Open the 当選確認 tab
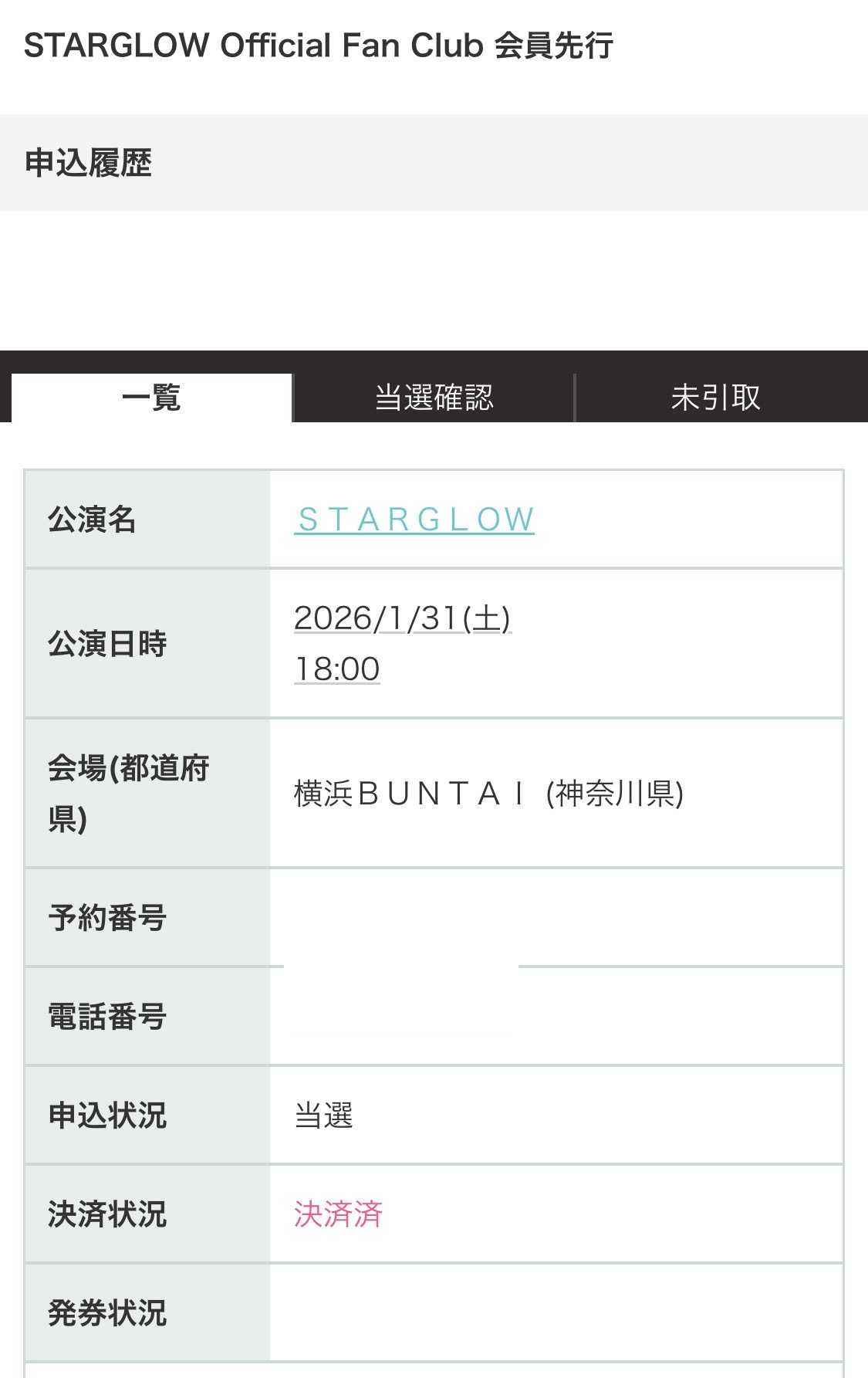Screen dimensions: 868x1378 point(434,398)
